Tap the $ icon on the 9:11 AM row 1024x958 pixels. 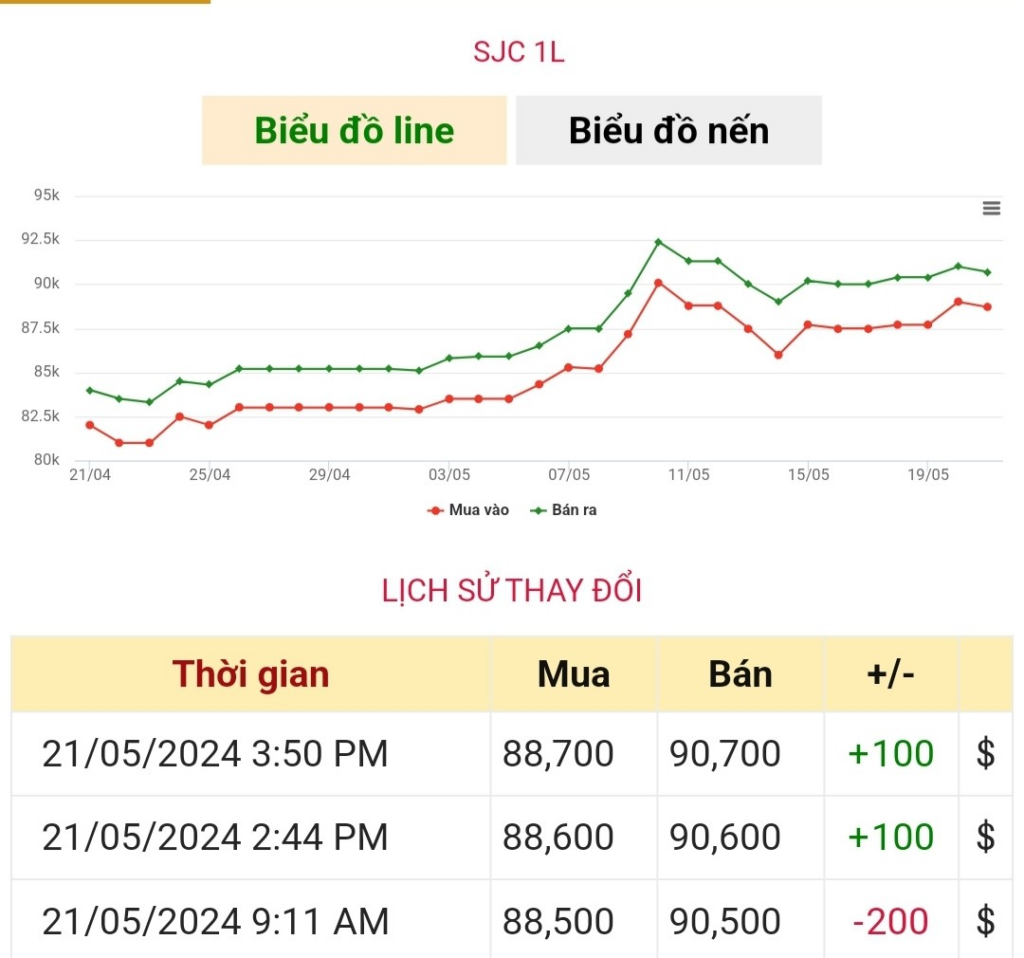(985, 921)
